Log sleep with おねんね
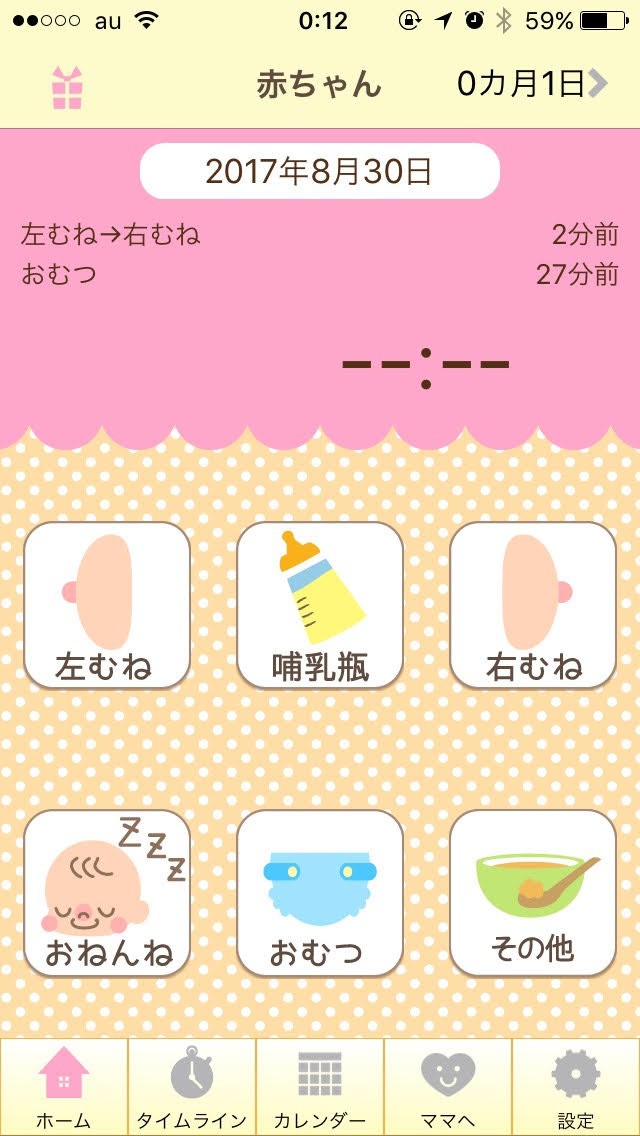The image size is (640, 1136). tap(107, 893)
